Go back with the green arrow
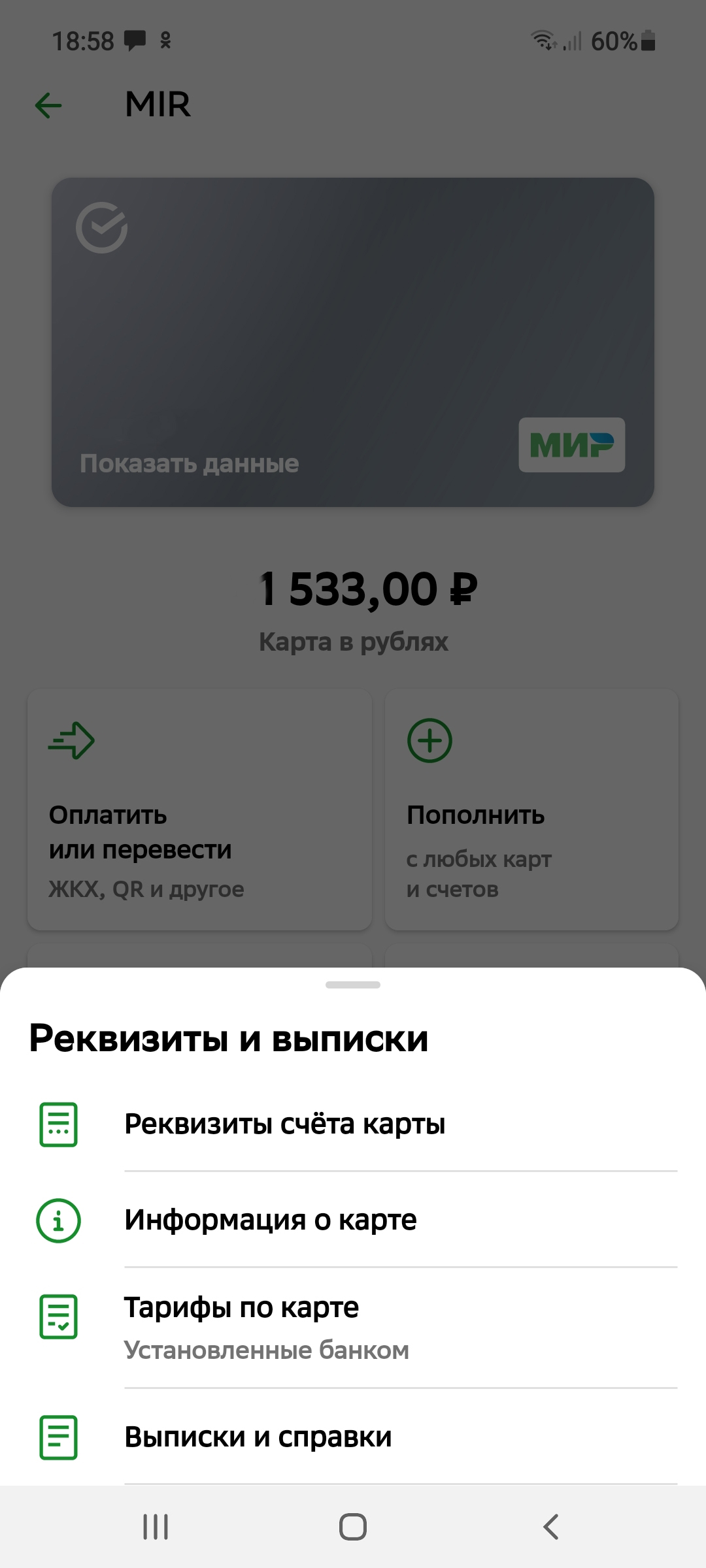Image resolution: width=706 pixels, height=1568 pixels. coord(48,105)
